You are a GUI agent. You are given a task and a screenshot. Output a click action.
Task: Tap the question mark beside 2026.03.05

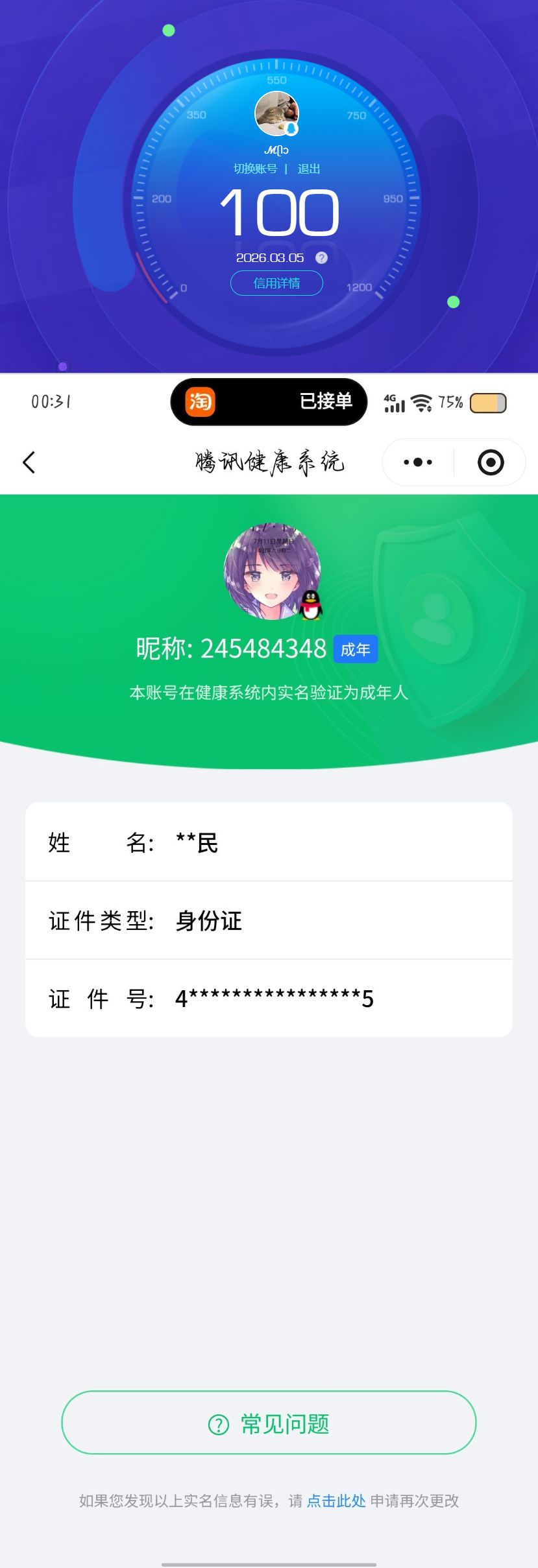click(321, 257)
